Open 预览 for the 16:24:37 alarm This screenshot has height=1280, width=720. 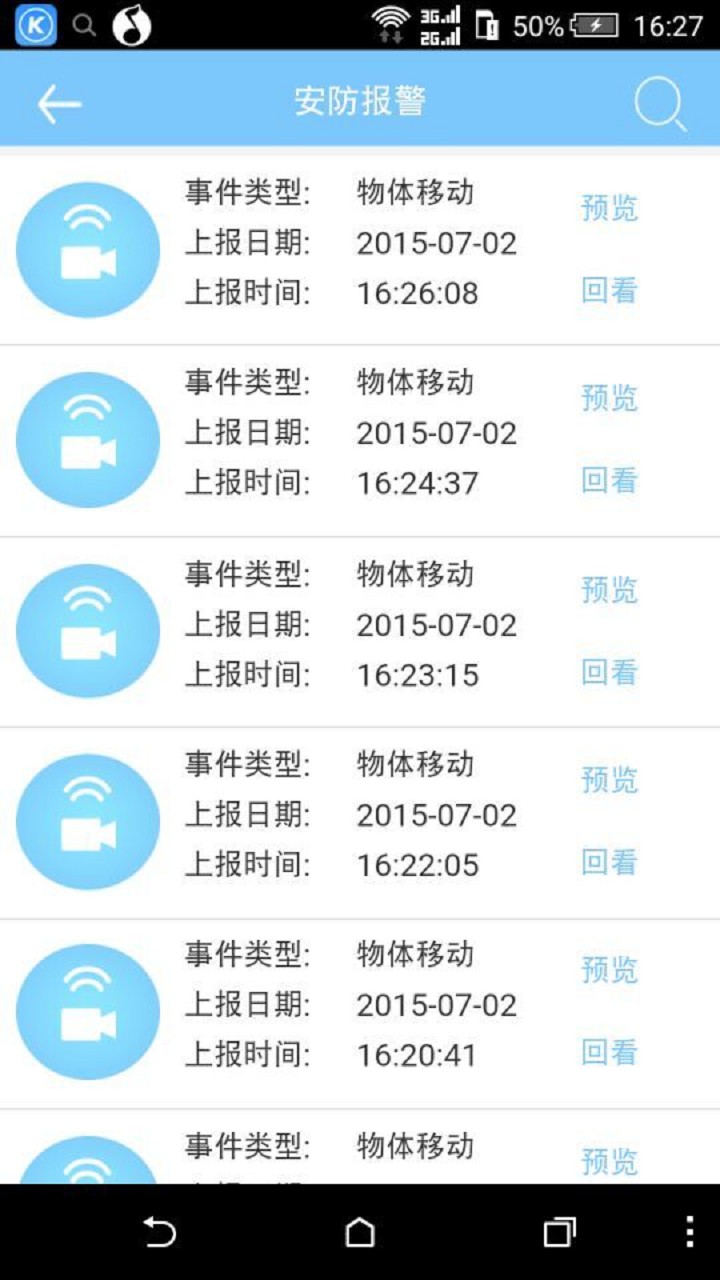609,399
